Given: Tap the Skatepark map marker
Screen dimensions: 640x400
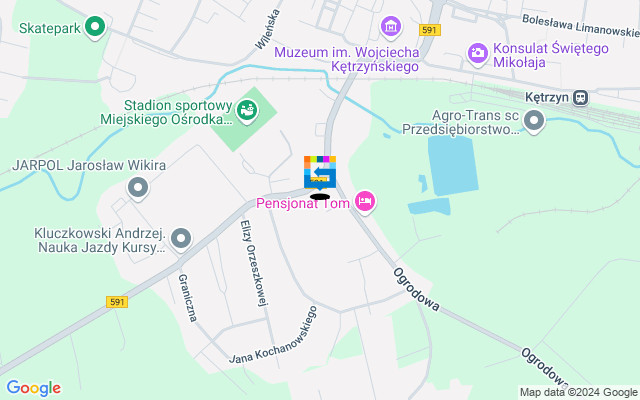Looking at the screenshot, I should (x=95, y=27).
